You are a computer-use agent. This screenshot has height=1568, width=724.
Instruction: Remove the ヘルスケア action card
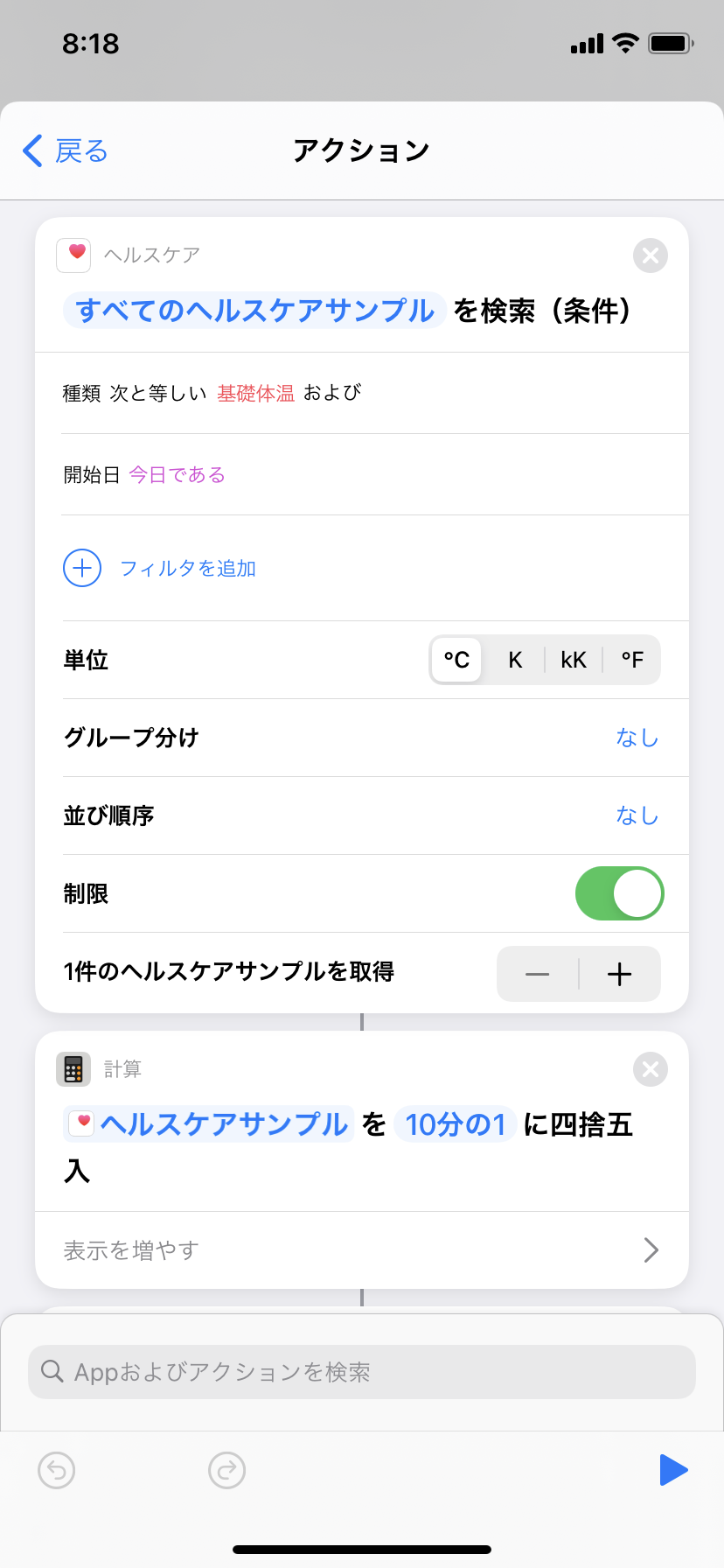coord(650,255)
